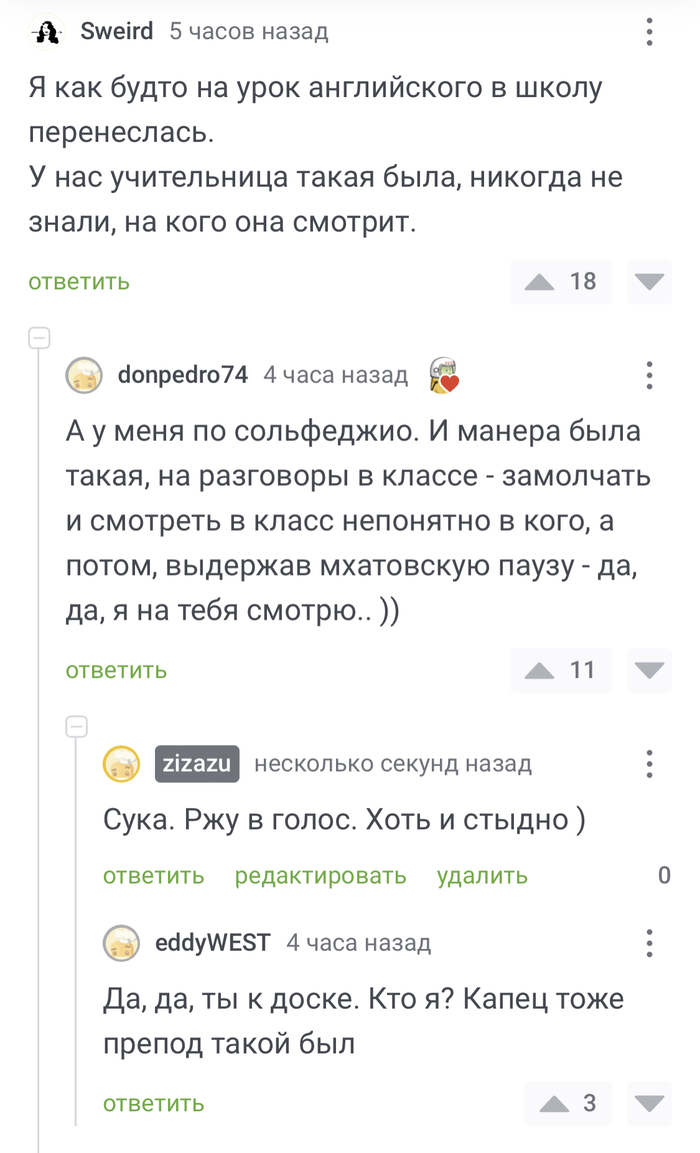Downvote donpedro74's comment
Viewport: 700px width, 1153px height.
click(650, 670)
